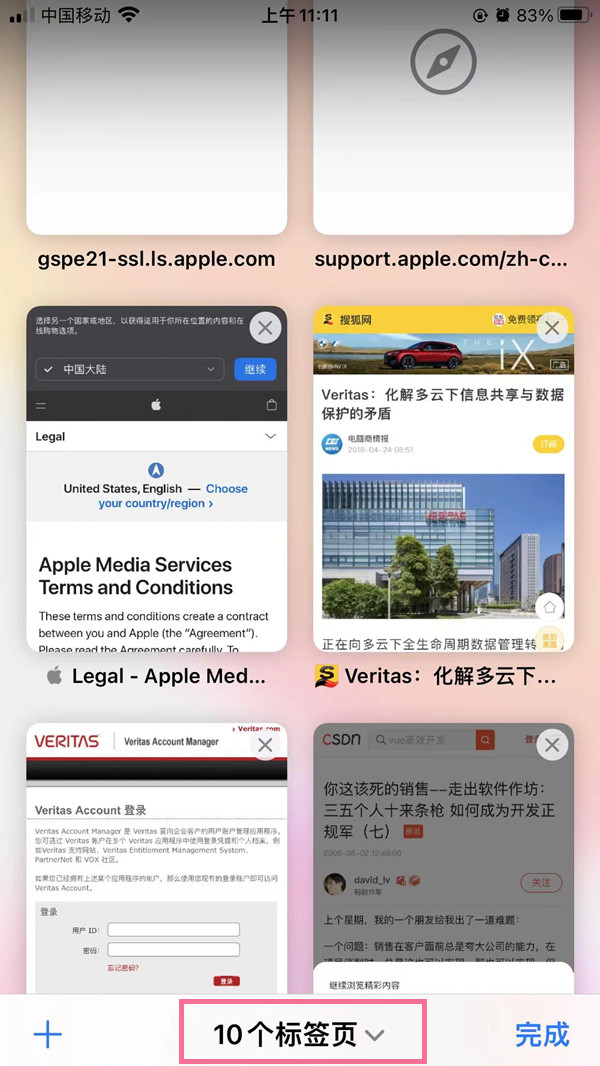Open a new tab with plus icon
The height and width of the screenshot is (1066, 600).
pos(47,1034)
